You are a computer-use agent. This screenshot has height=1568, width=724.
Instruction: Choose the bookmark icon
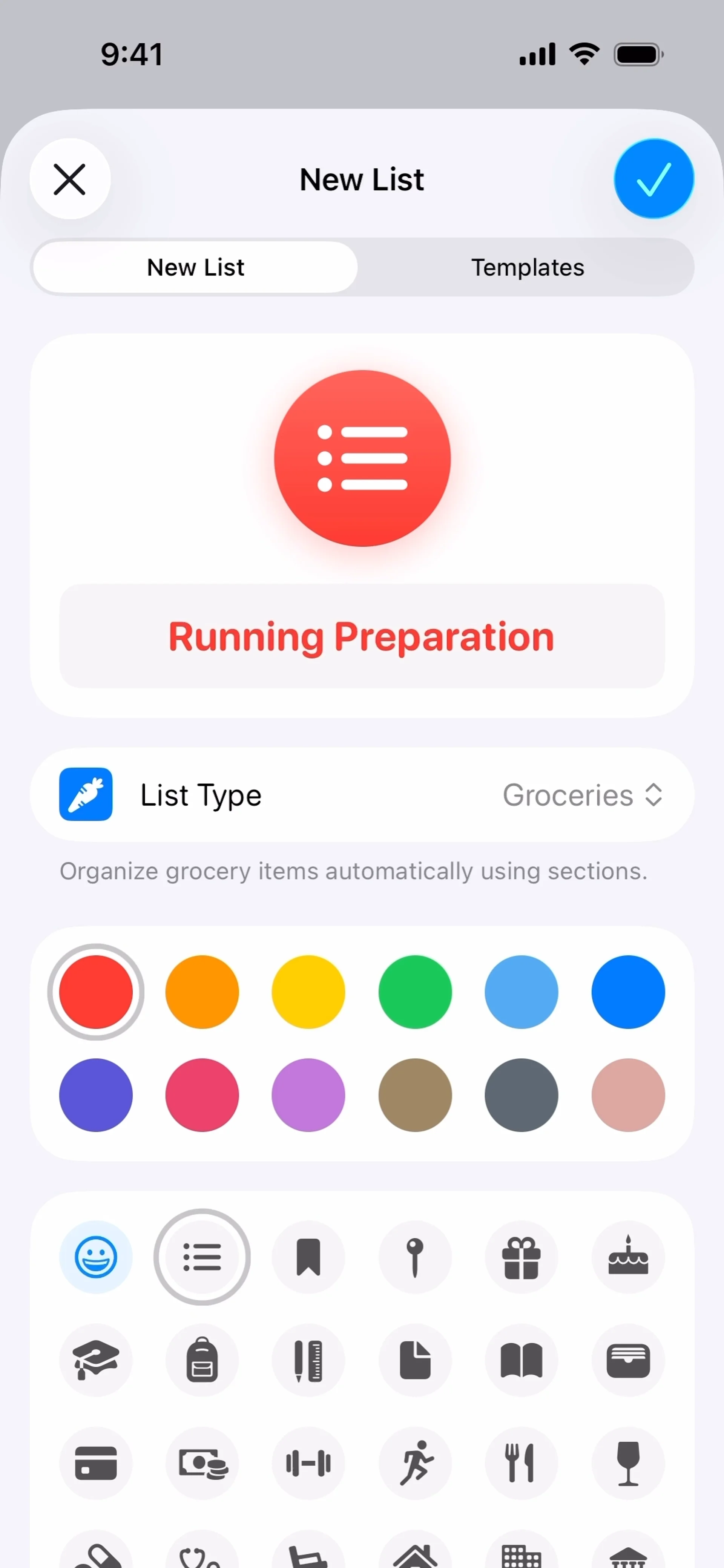(x=308, y=1257)
